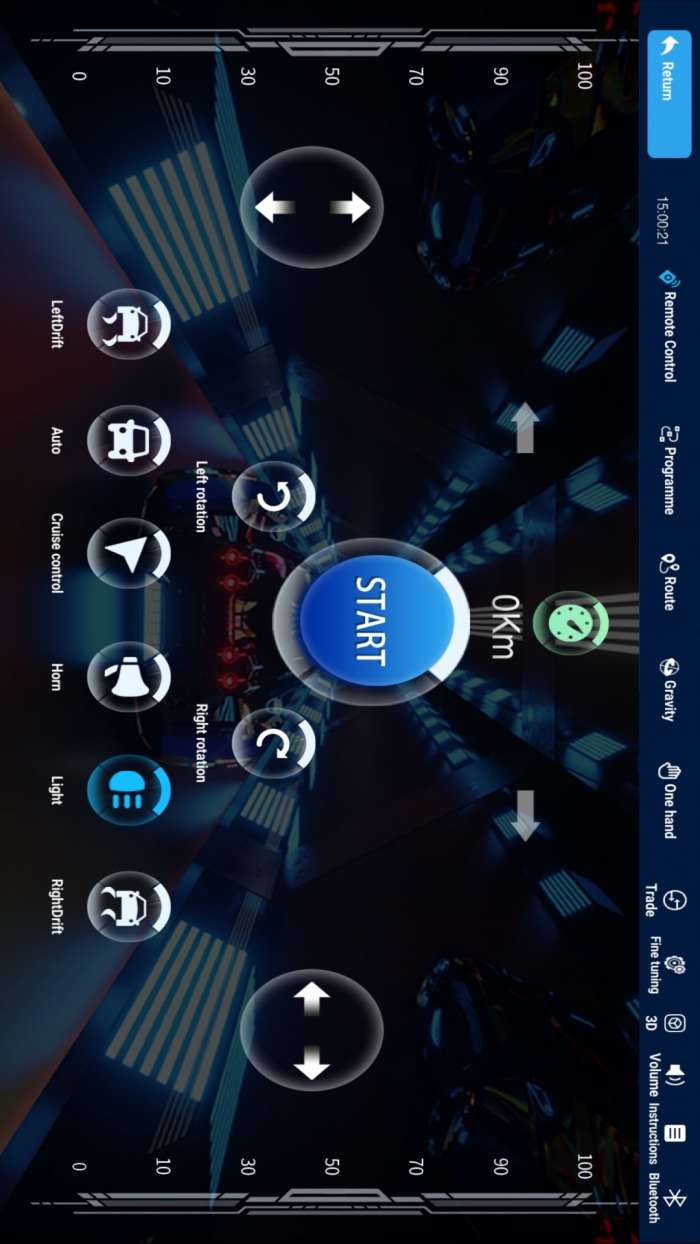Toggle the Light button
The height and width of the screenshot is (1244, 700).
pos(127,792)
